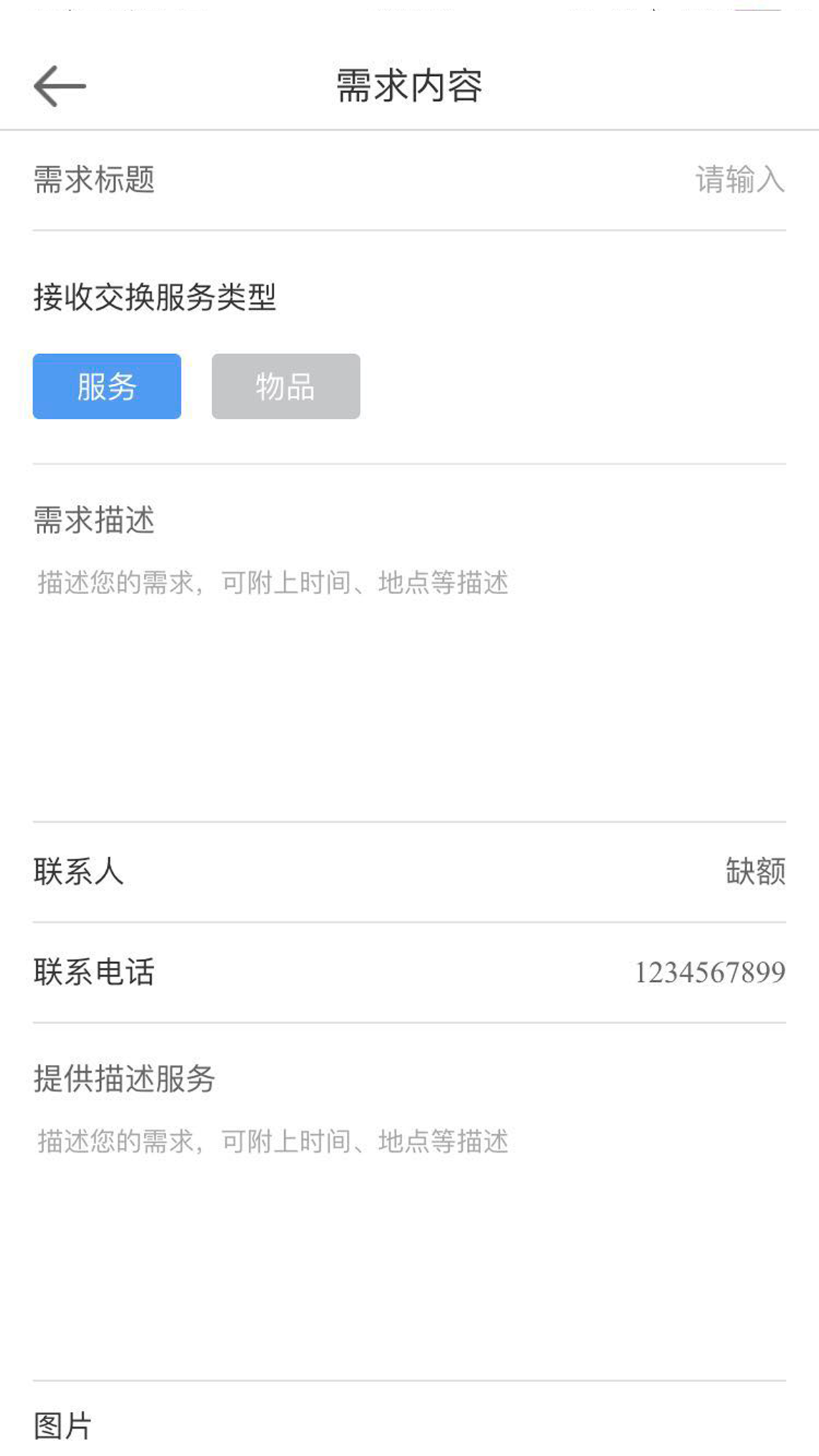This screenshot has width=819, height=1456.
Task: Select the 服务 type button
Action: point(107,386)
